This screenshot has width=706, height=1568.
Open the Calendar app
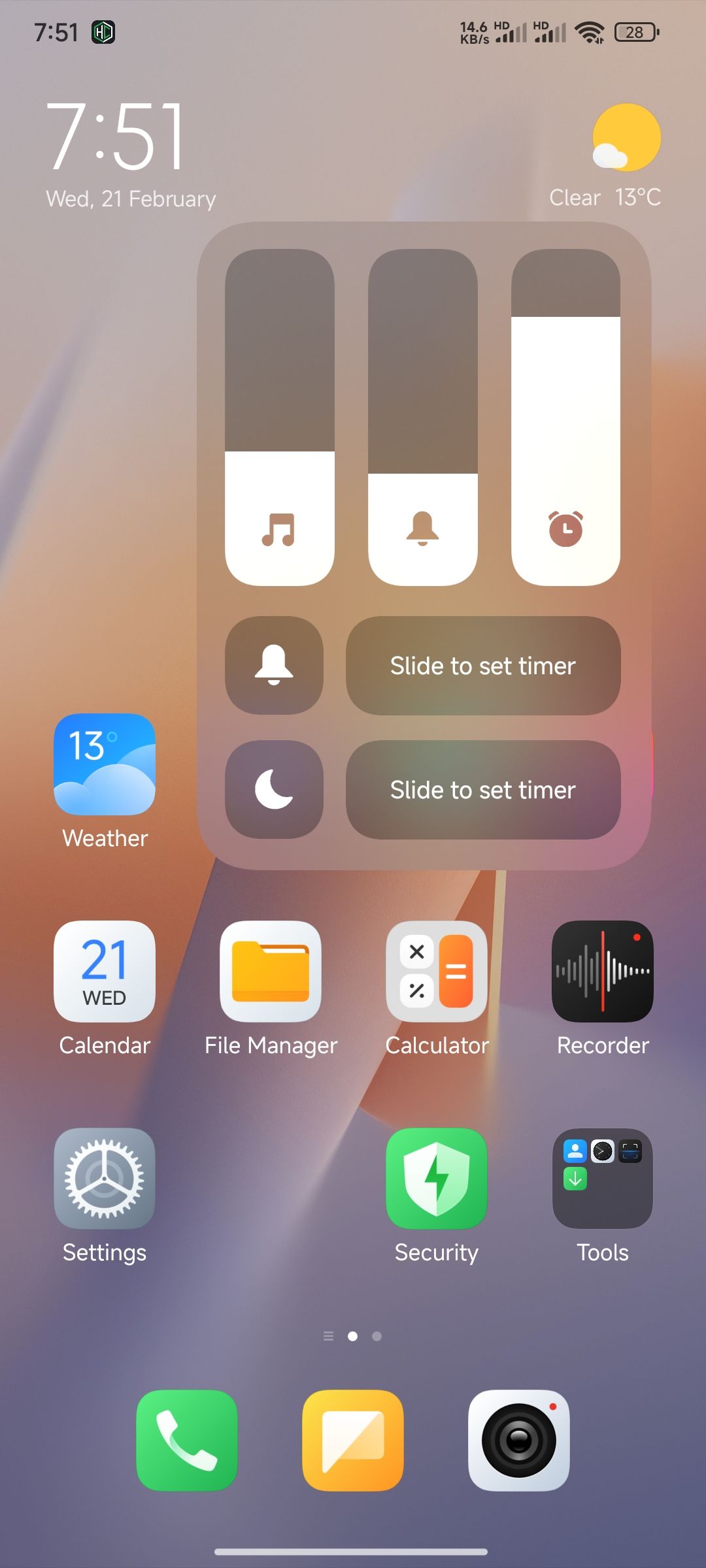pos(105,972)
